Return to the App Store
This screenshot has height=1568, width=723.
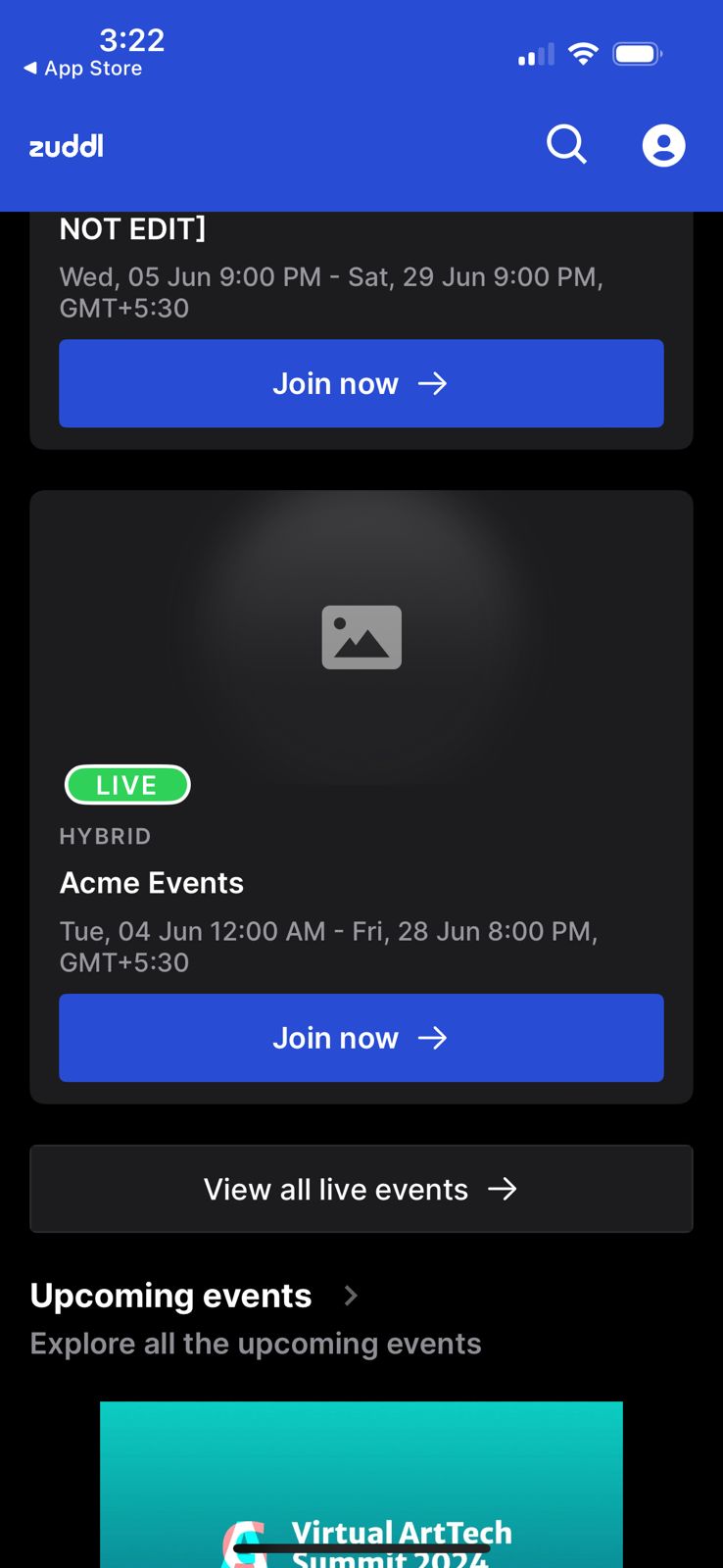click(83, 69)
